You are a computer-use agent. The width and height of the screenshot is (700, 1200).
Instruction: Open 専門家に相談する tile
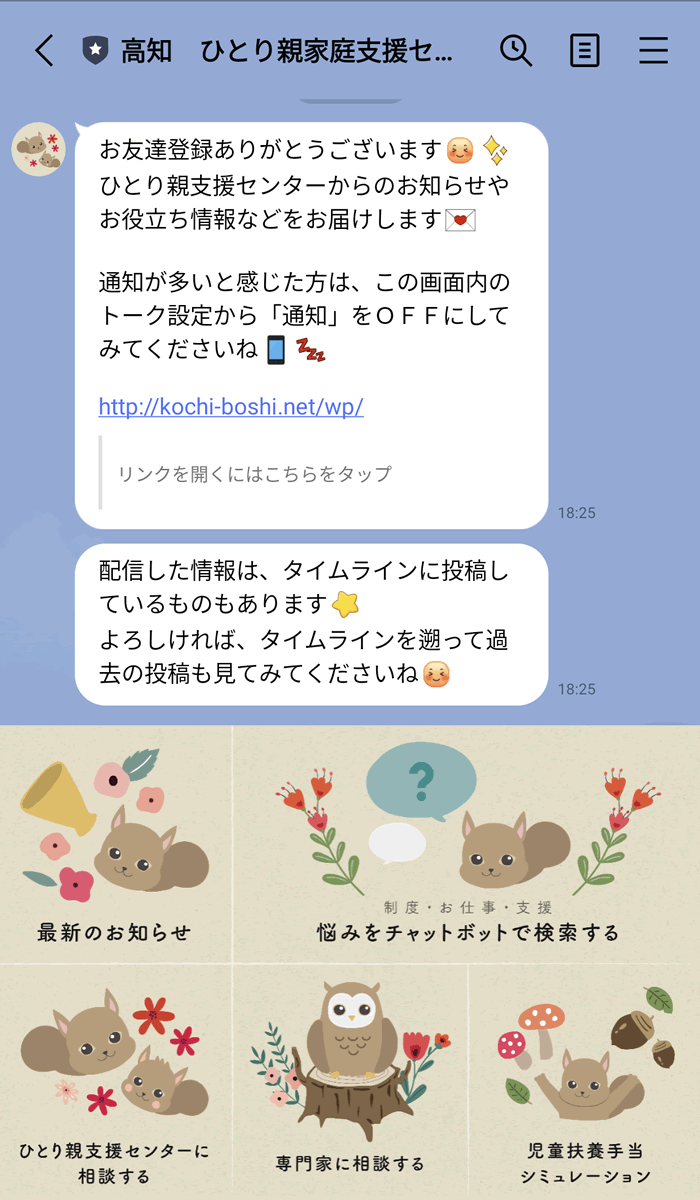click(350, 1083)
